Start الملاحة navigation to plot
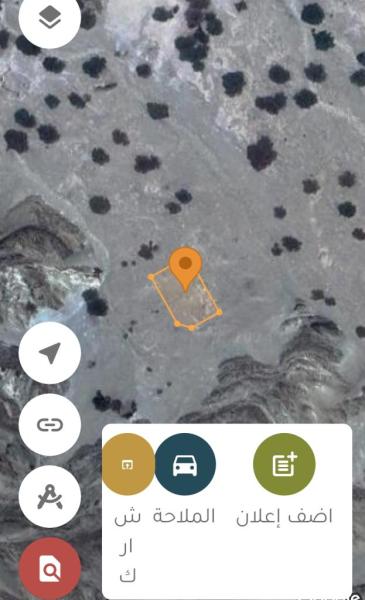Image resolution: width=365 pixels, height=600 pixels. pyautogui.click(x=185, y=464)
